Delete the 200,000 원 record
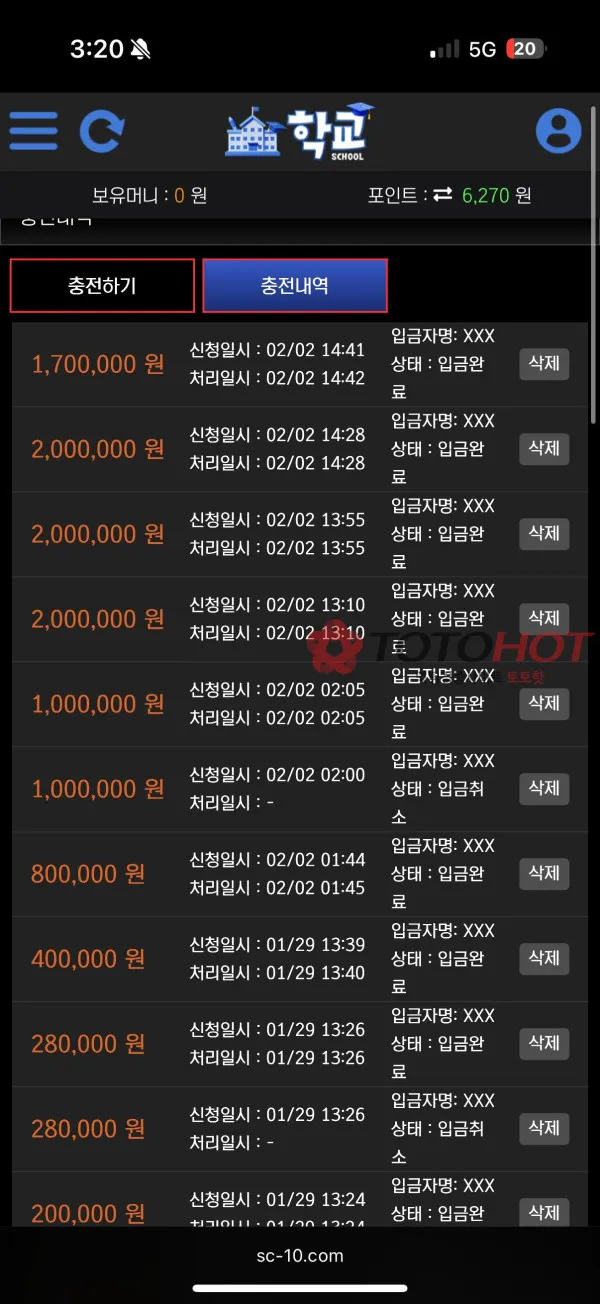This screenshot has width=600, height=1304. 544,1212
